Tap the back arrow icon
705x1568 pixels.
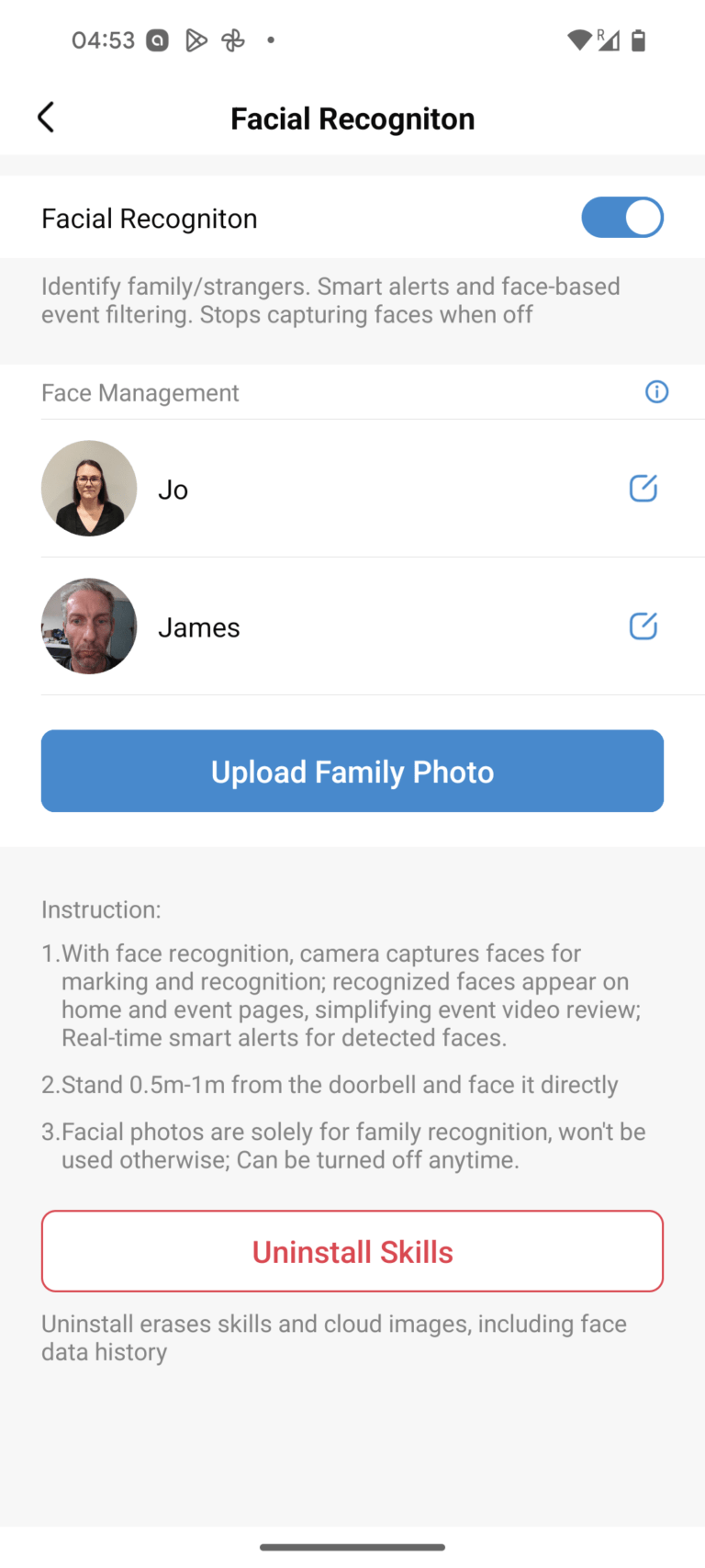tap(45, 117)
